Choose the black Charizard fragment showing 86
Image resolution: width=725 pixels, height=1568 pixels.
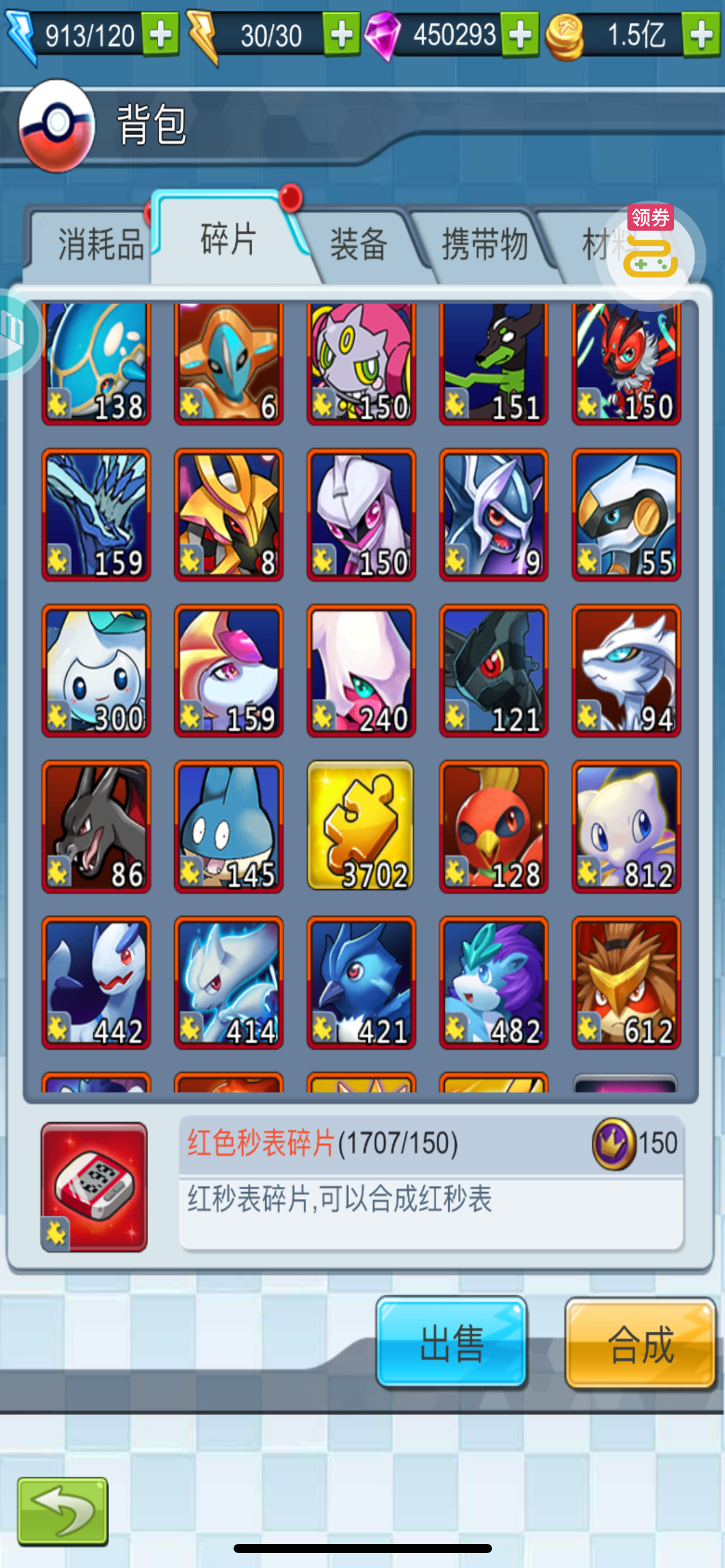pyautogui.click(x=96, y=826)
